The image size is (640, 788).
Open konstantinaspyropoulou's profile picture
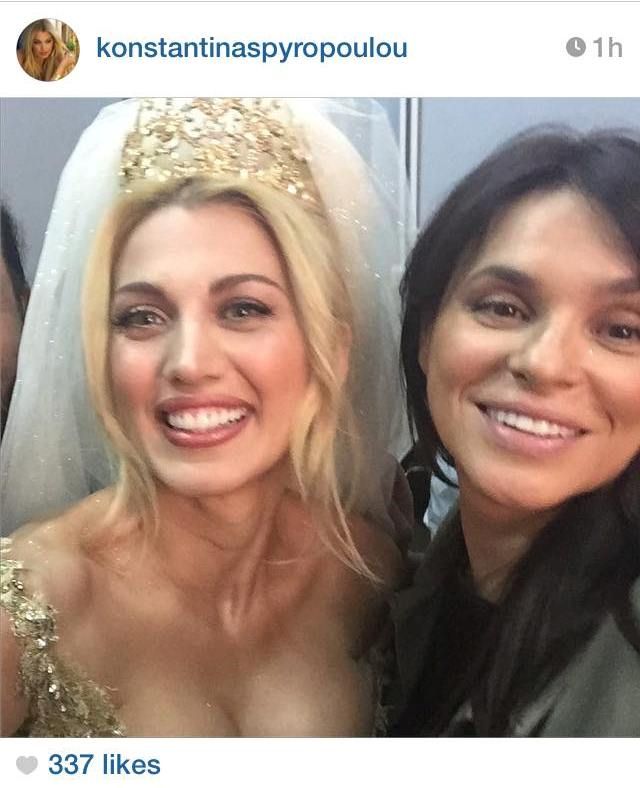[x=47, y=49]
